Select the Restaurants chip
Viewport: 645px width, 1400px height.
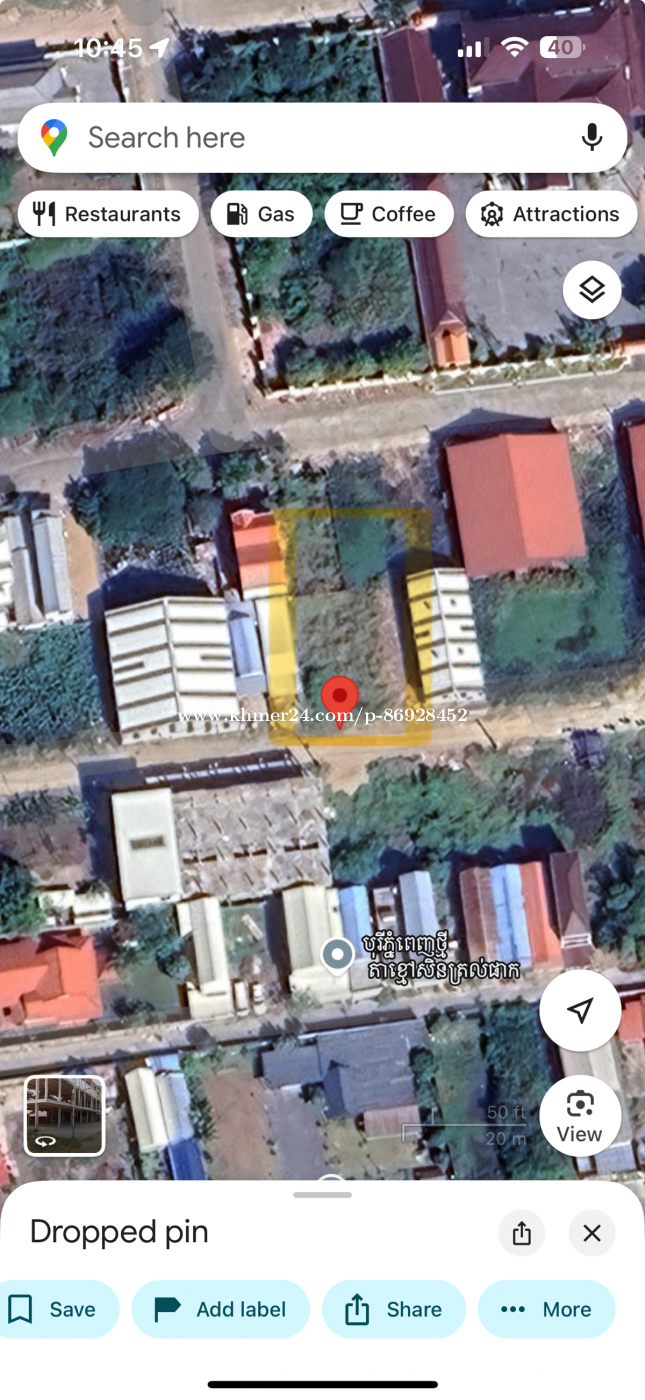click(x=108, y=214)
